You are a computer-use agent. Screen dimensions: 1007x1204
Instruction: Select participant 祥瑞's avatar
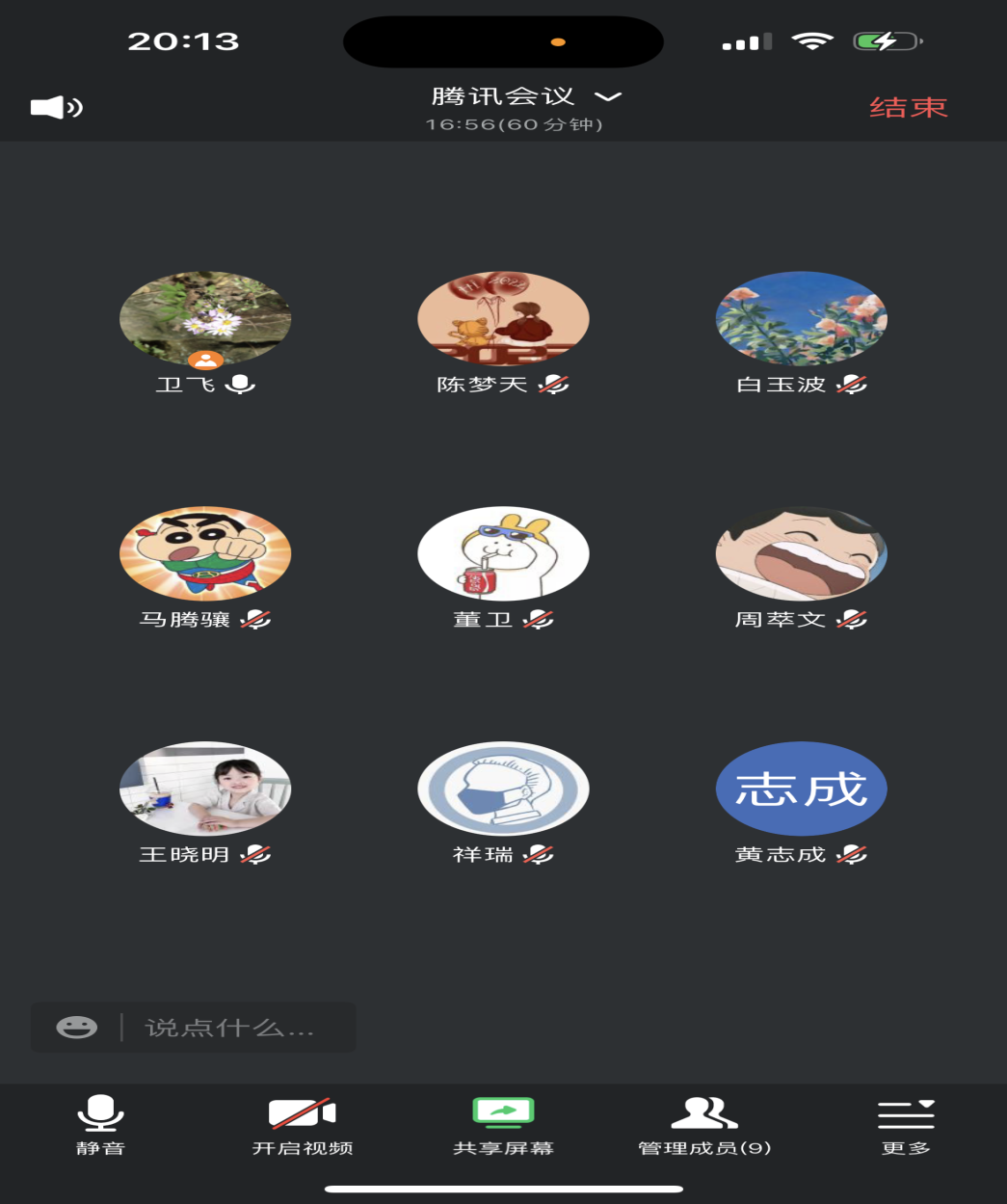tap(503, 789)
